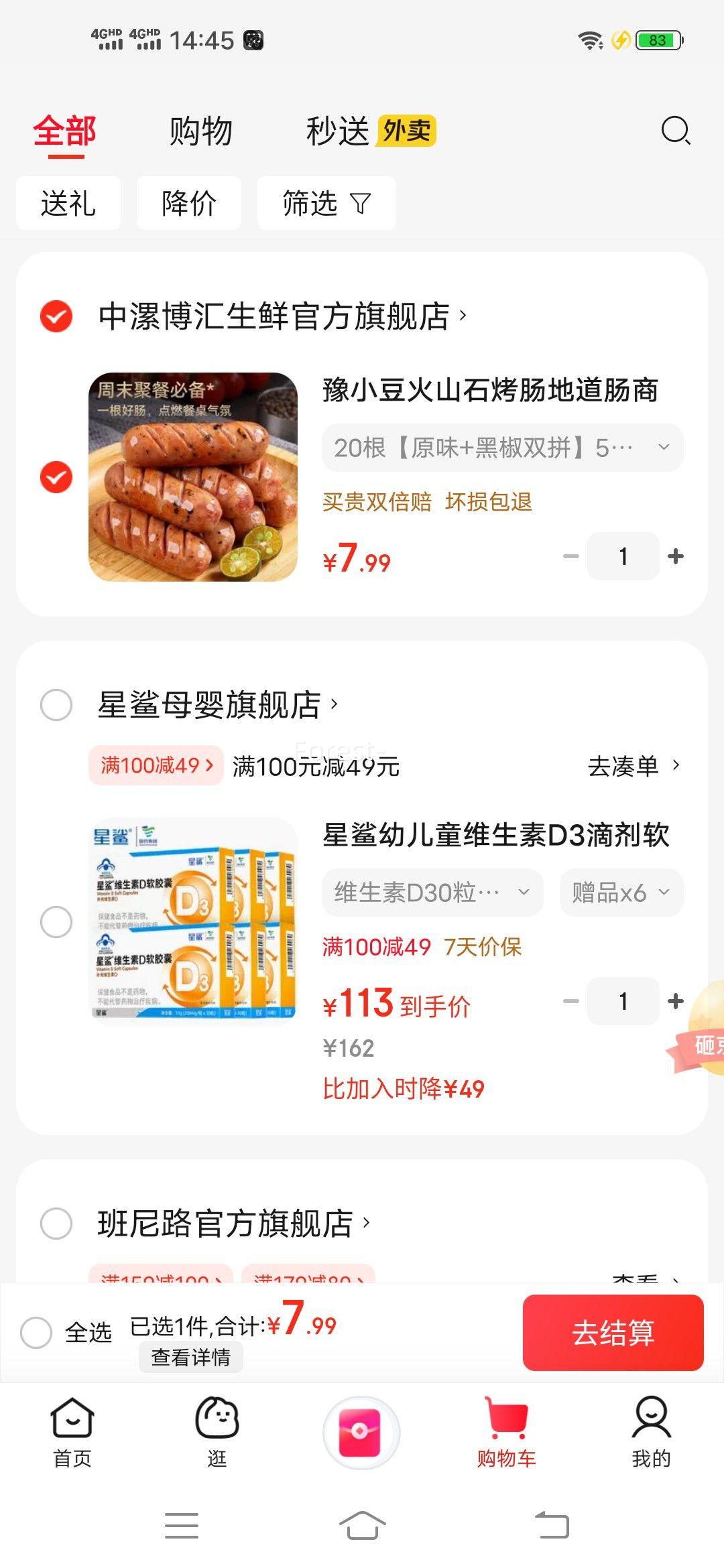
Task: Expand the 赠品x6 gifts dropdown
Action: pyautogui.click(x=620, y=892)
